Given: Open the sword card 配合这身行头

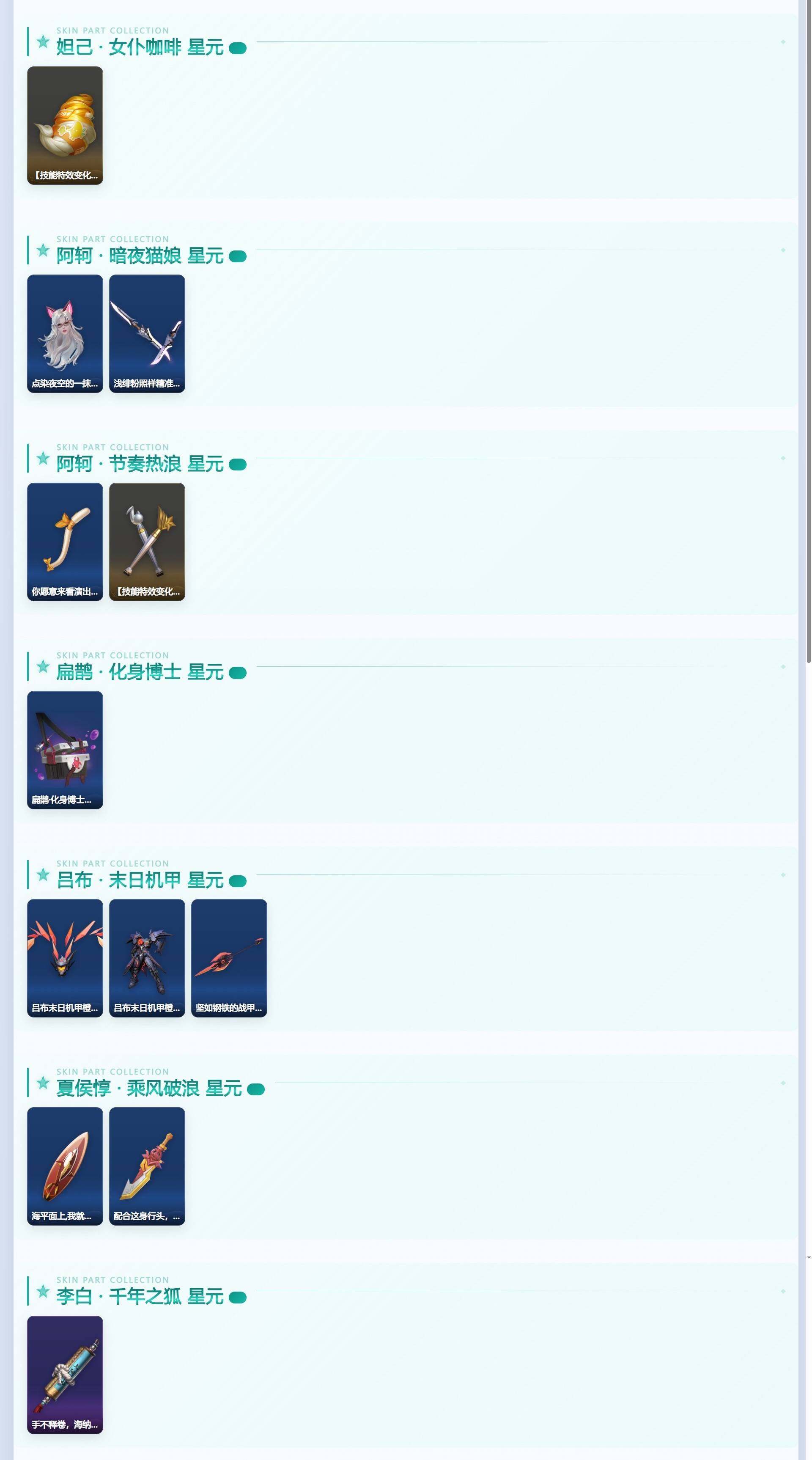Looking at the screenshot, I should (x=147, y=1166).
